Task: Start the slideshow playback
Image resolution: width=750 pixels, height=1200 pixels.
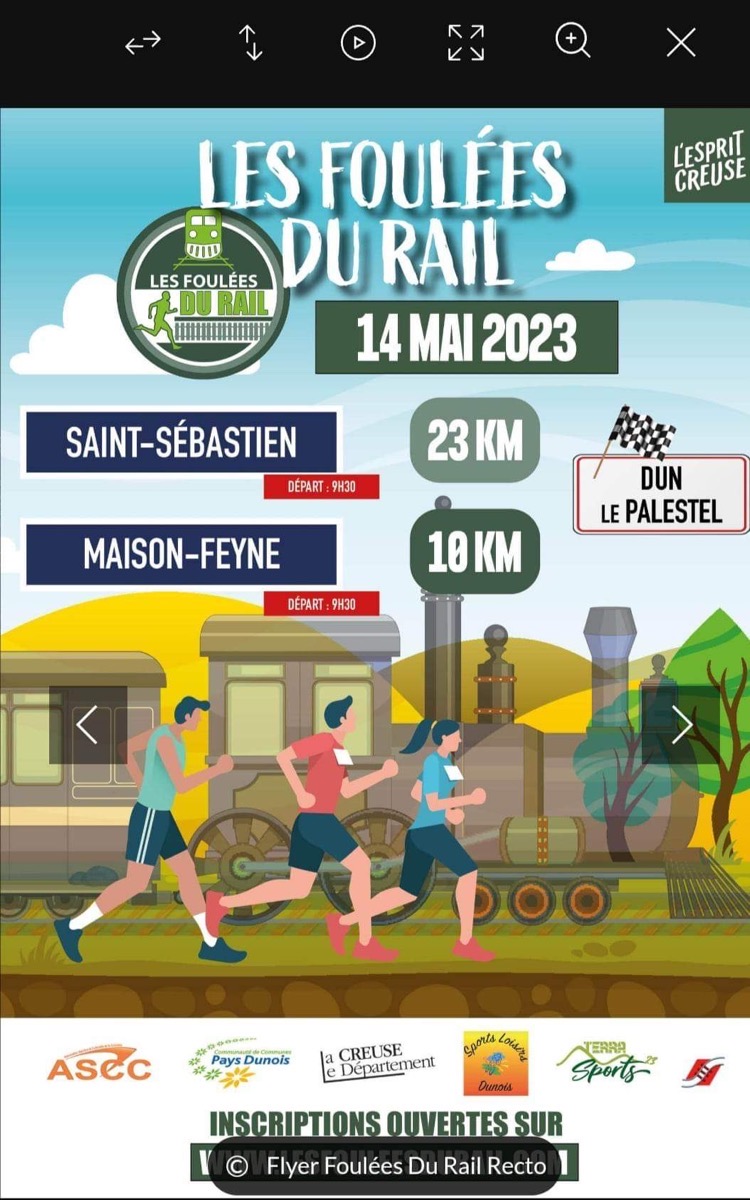Action: [358, 43]
